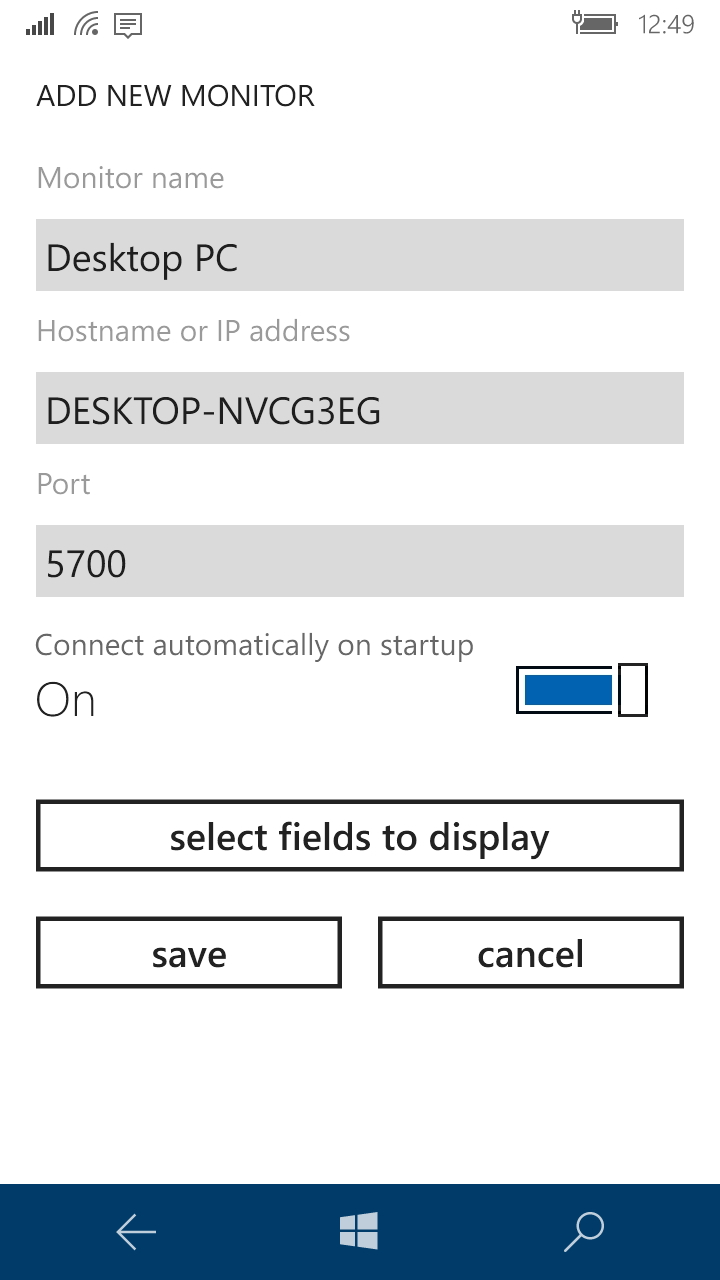Tap the back arrow in the navigation bar
This screenshot has width=720, height=1280.
(136, 1232)
